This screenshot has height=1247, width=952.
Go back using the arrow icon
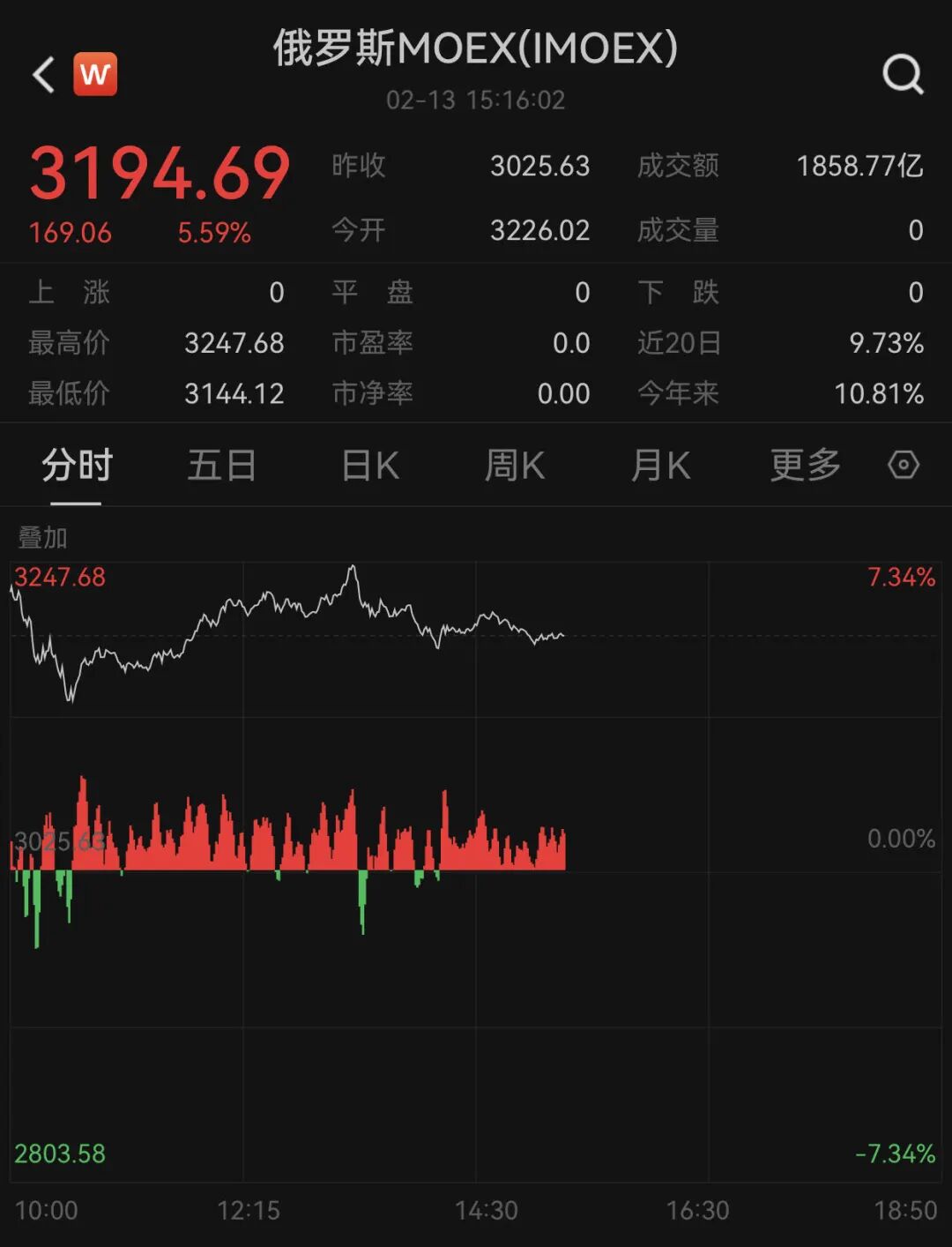coord(44,75)
